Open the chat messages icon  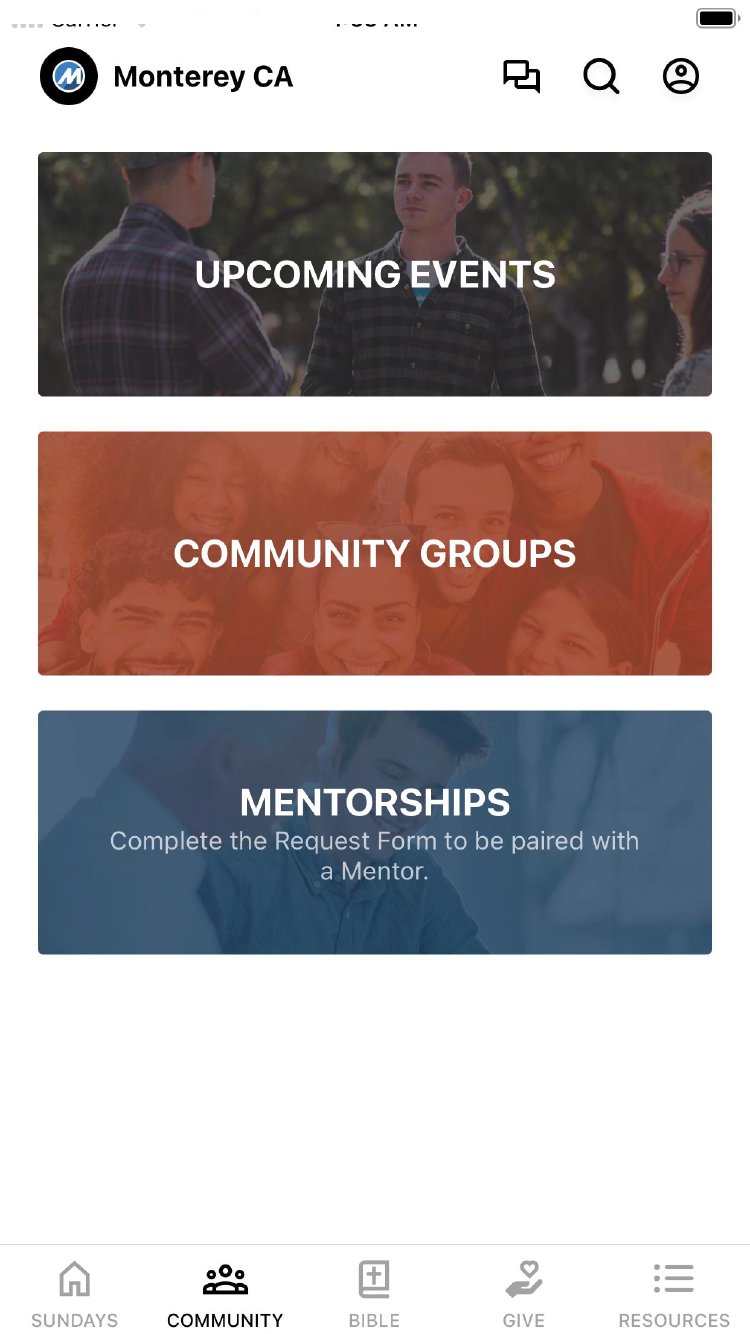pyautogui.click(x=521, y=77)
